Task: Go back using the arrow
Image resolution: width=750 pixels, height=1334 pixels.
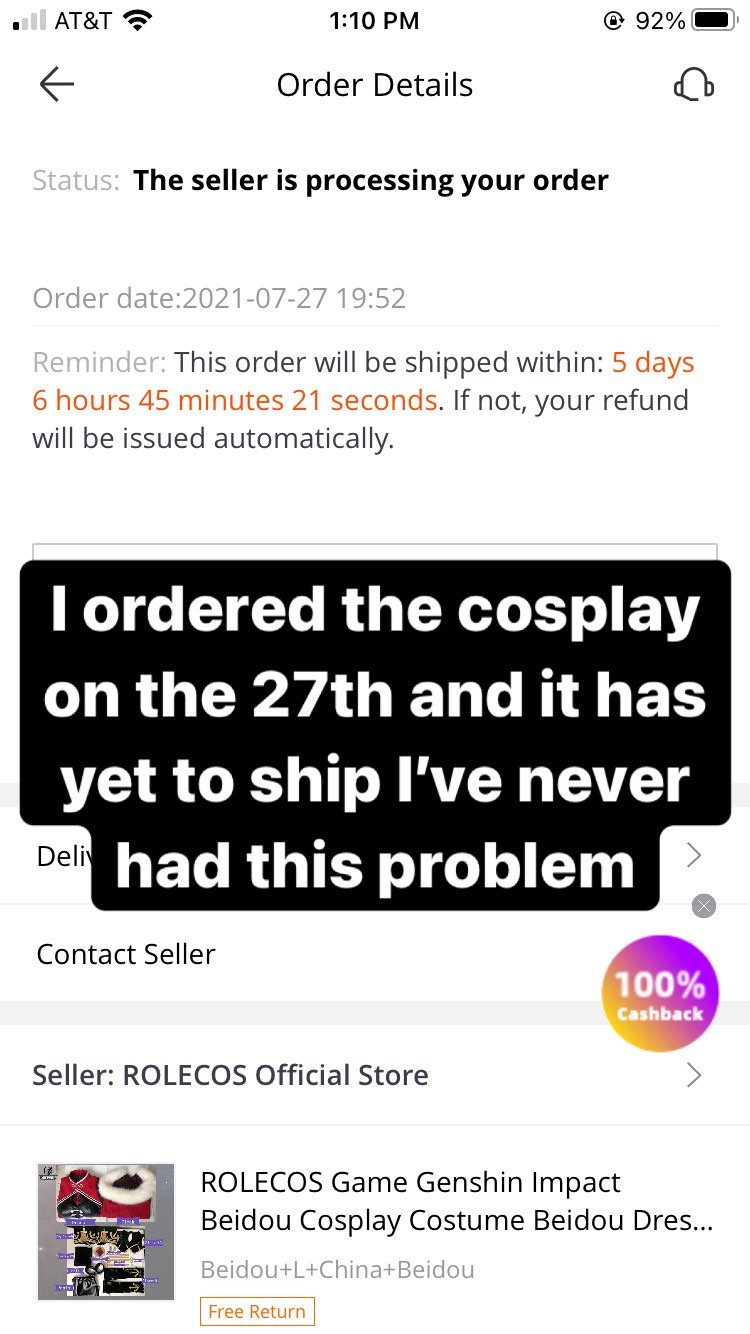Action: click(x=57, y=85)
